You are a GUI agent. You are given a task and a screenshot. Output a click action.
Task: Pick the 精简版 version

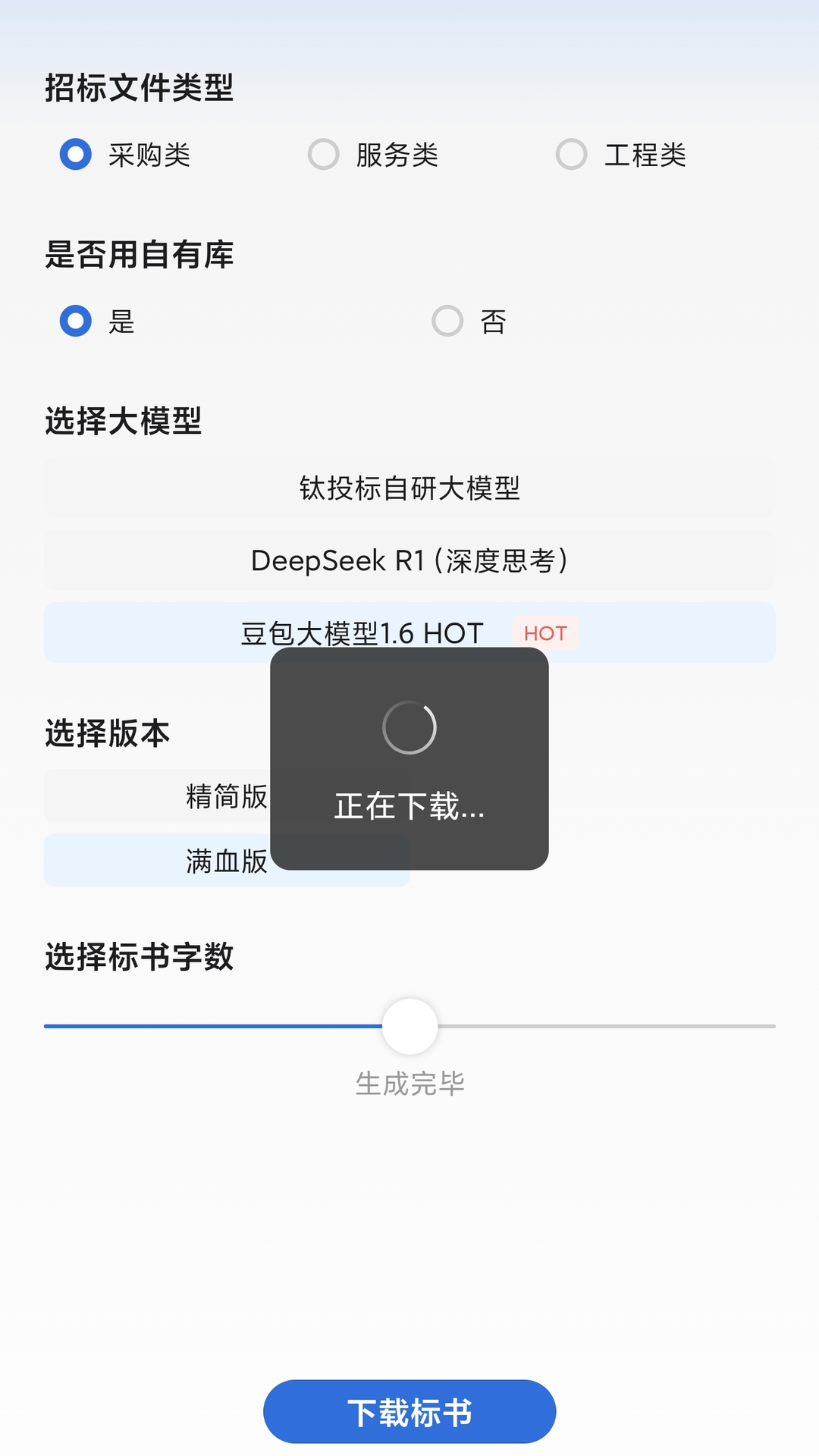point(152,796)
